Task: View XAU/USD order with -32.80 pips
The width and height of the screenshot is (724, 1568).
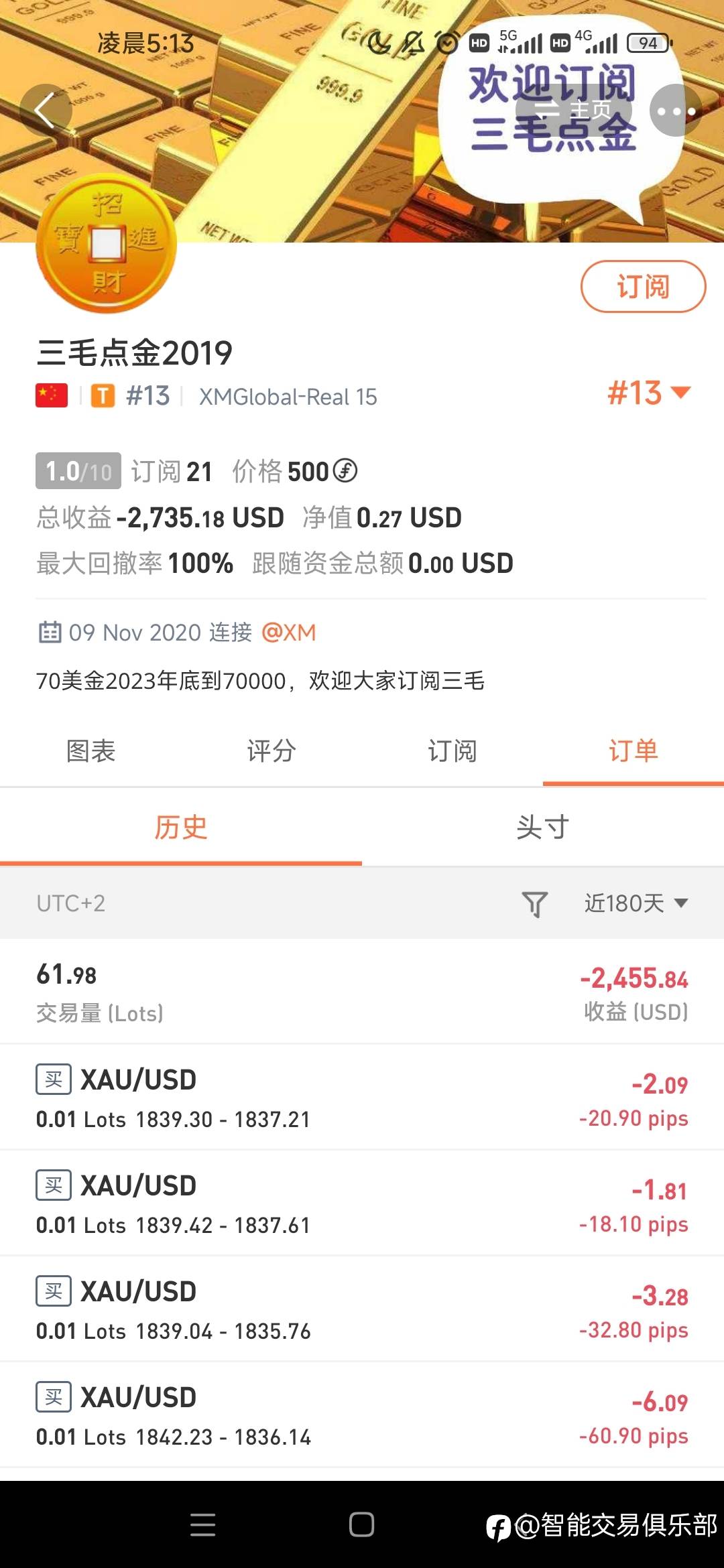Action: [362, 1309]
